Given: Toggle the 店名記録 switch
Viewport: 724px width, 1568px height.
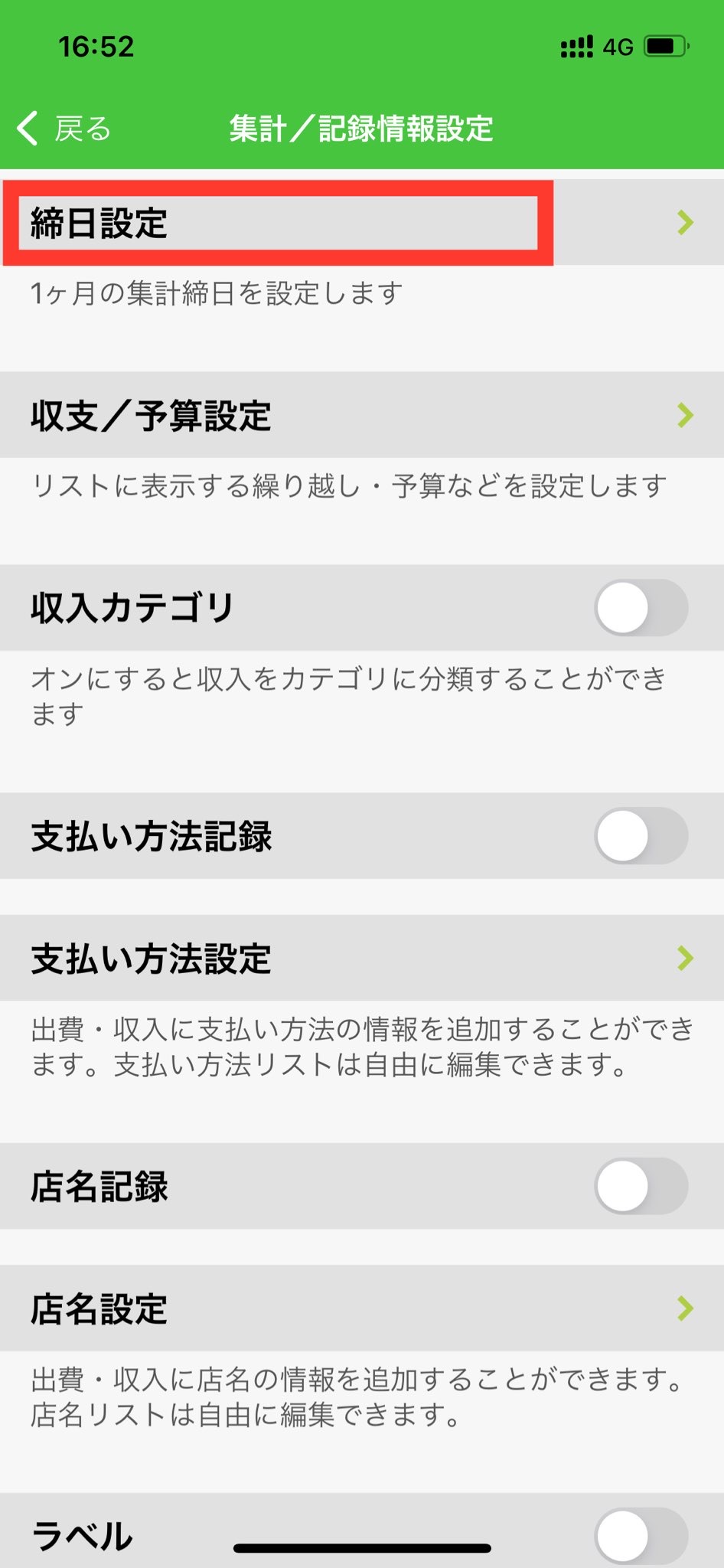Looking at the screenshot, I should pyautogui.click(x=641, y=1186).
